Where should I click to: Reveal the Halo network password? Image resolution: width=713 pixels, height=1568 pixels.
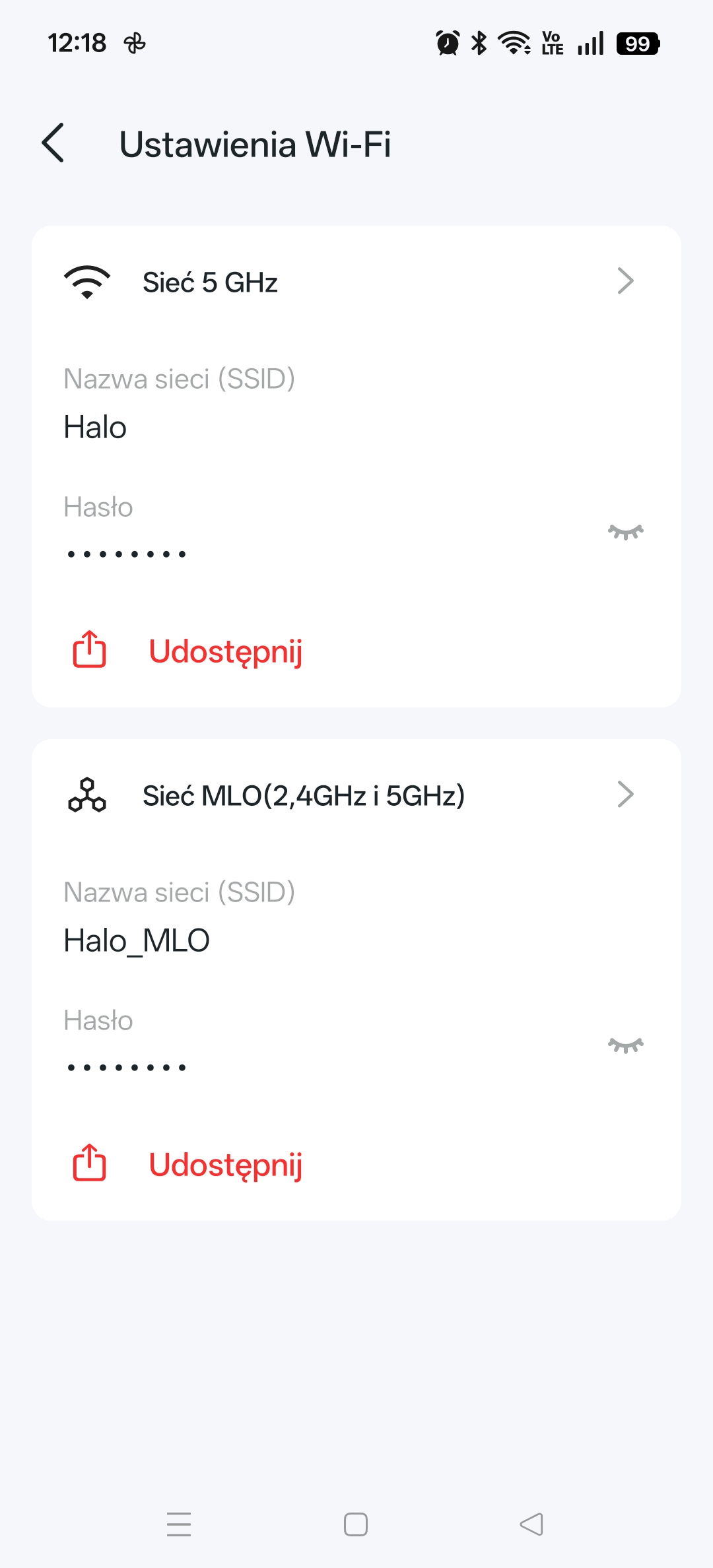(x=625, y=532)
